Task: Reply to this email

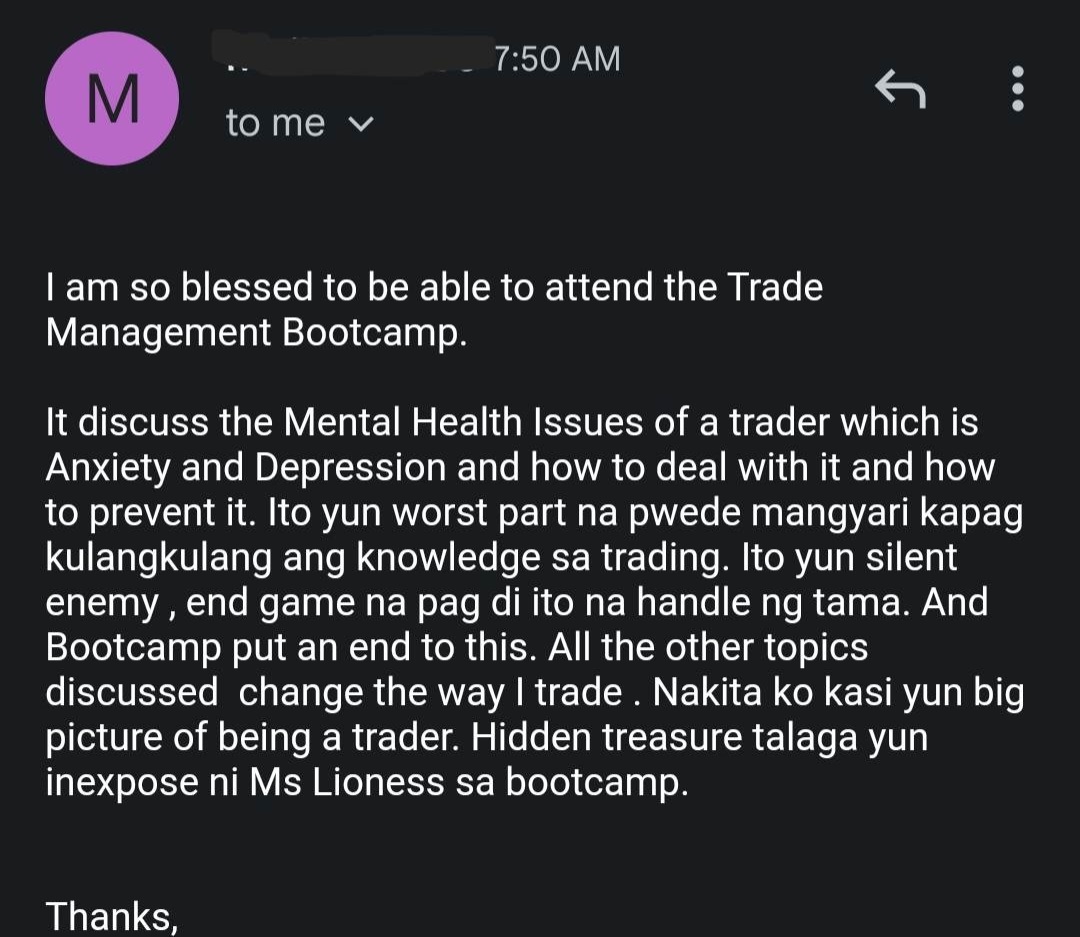Action: click(900, 90)
